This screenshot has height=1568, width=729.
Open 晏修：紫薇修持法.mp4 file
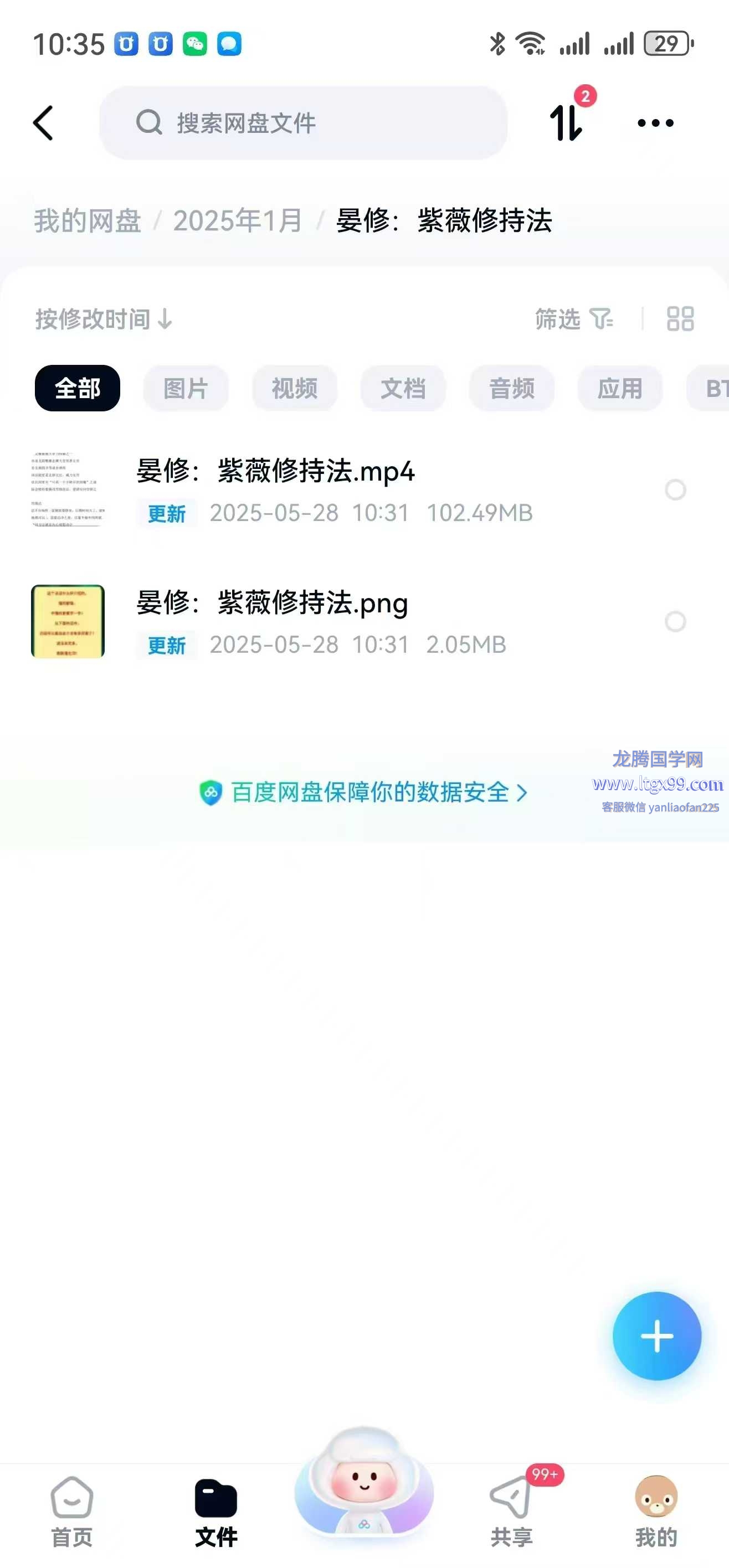coord(275,471)
